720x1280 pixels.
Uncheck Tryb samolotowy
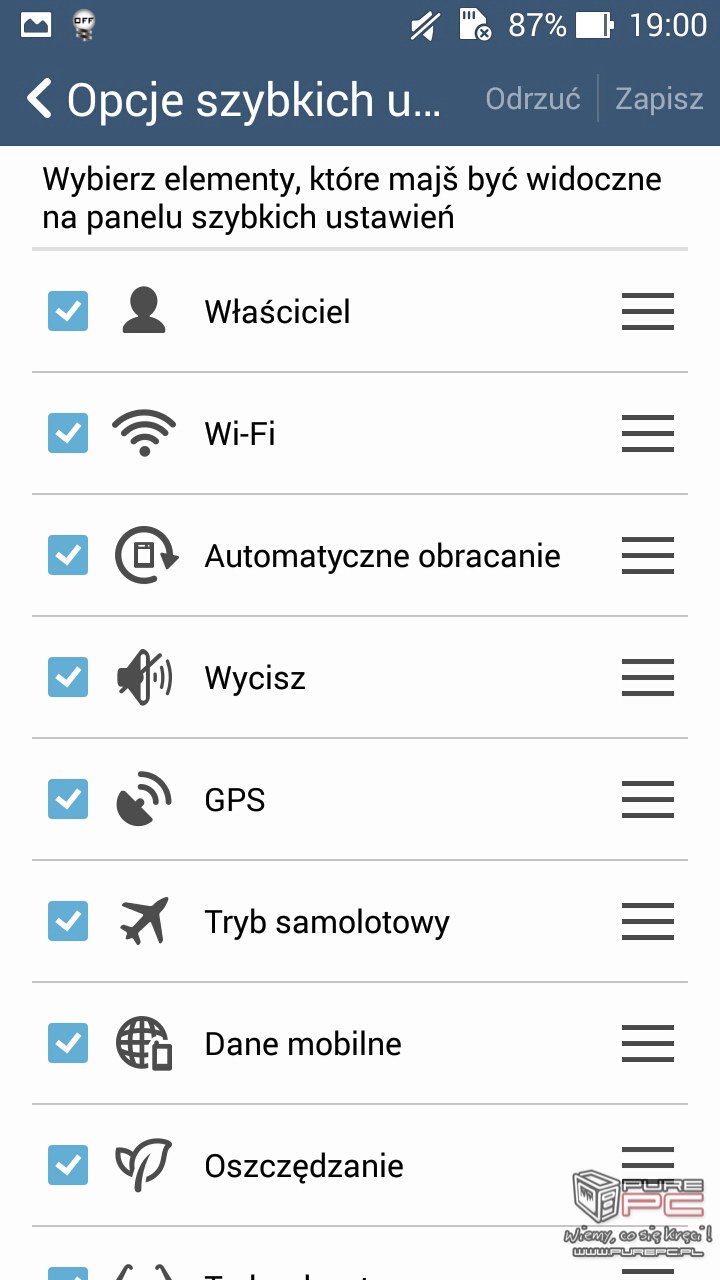pyautogui.click(x=68, y=921)
